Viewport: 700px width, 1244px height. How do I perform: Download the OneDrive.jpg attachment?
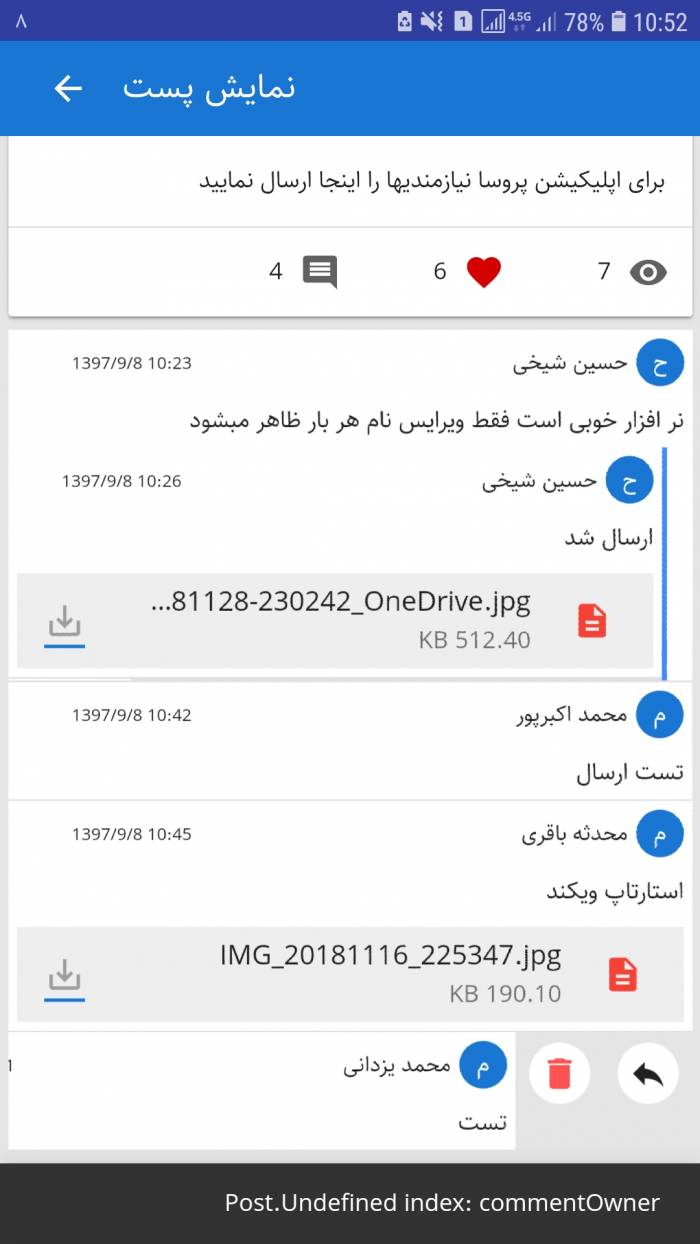click(x=64, y=624)
